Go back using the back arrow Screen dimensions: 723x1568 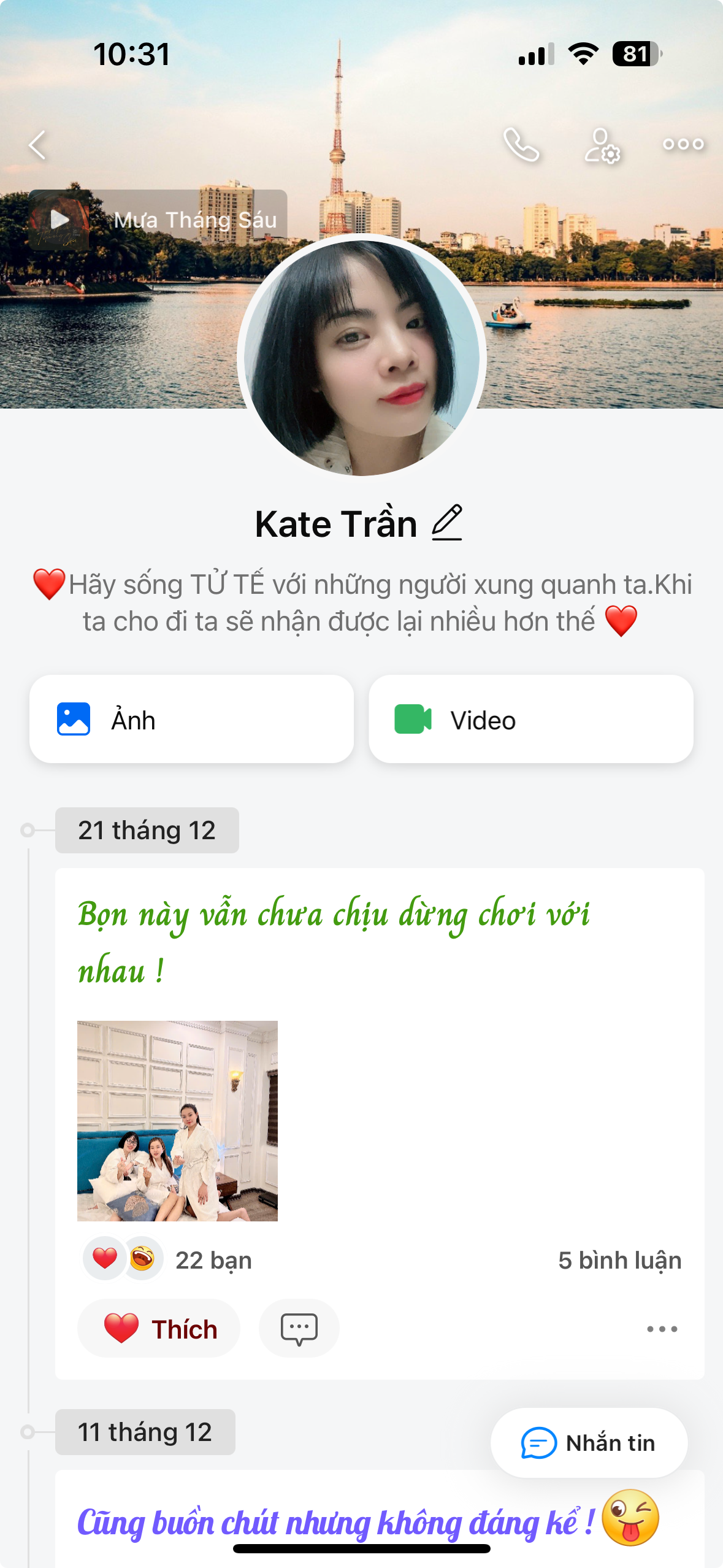tap(38, 145)
